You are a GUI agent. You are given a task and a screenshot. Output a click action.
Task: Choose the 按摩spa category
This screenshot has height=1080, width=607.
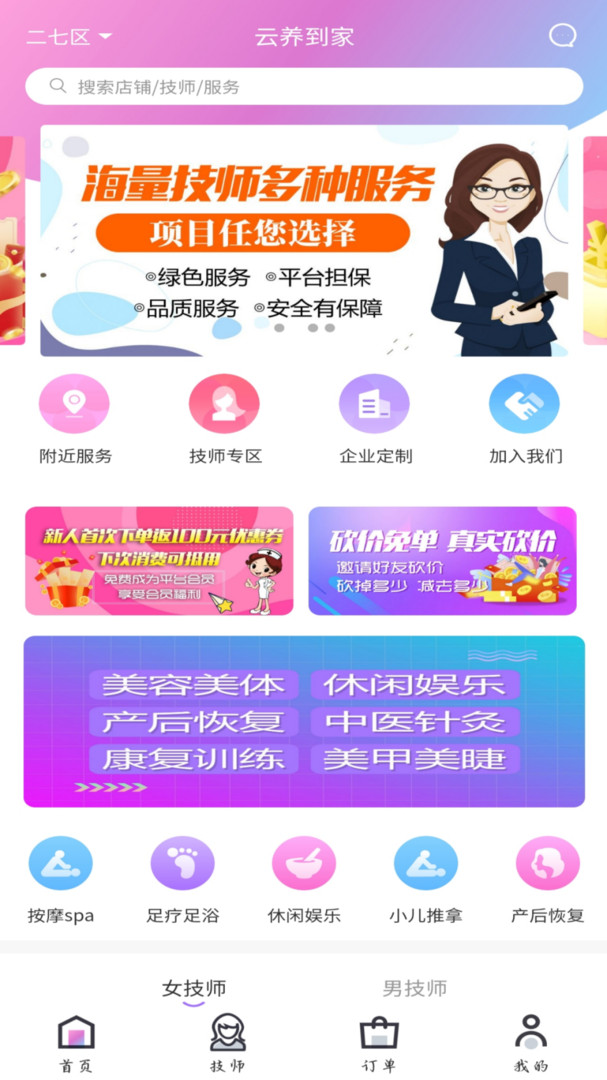coord(60,879)
